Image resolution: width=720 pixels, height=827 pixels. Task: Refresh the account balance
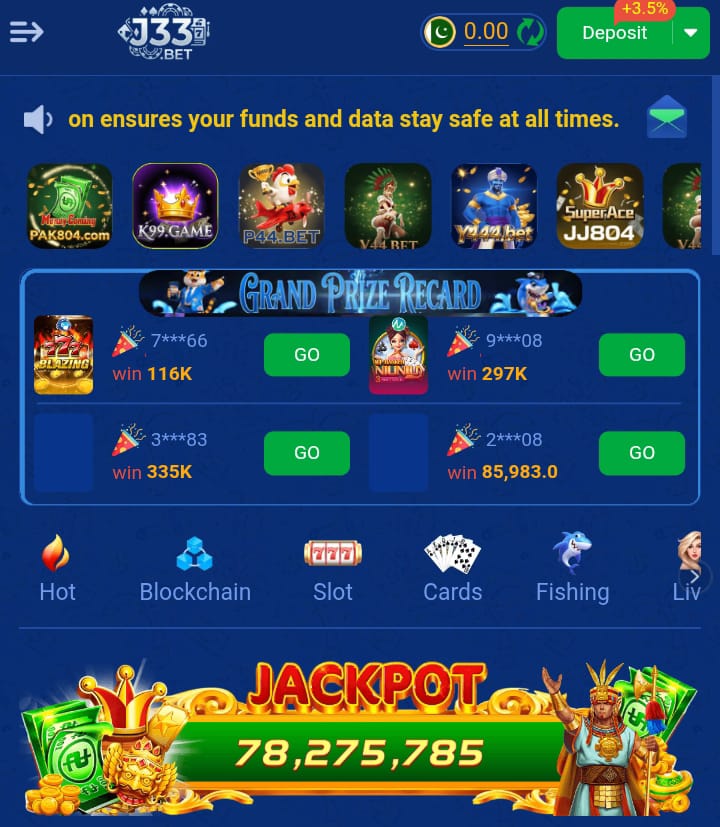click(531, 33)
